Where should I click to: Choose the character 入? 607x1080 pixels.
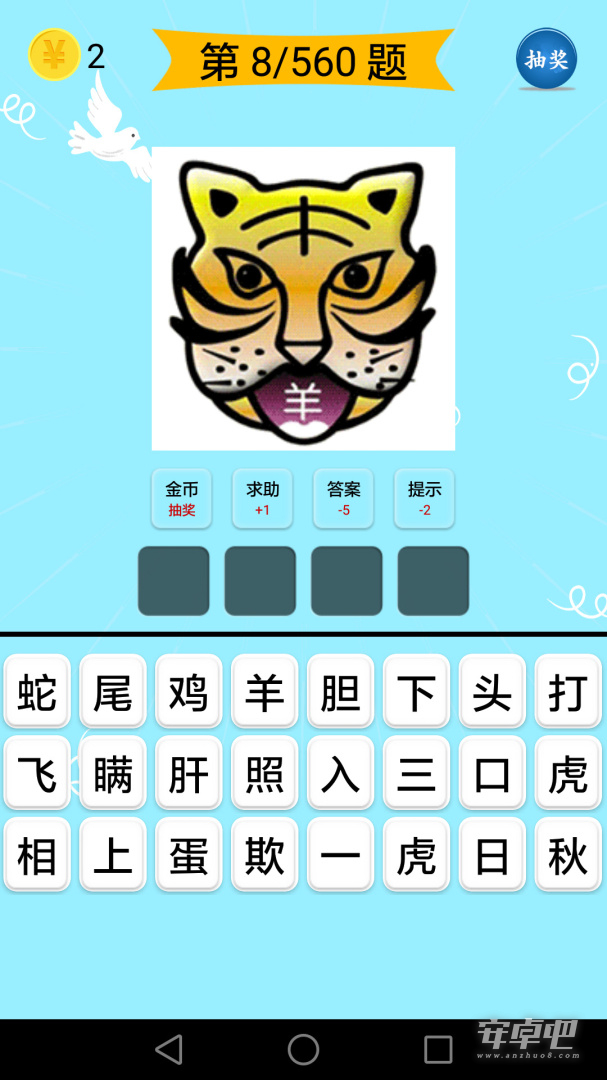point(340,773)
